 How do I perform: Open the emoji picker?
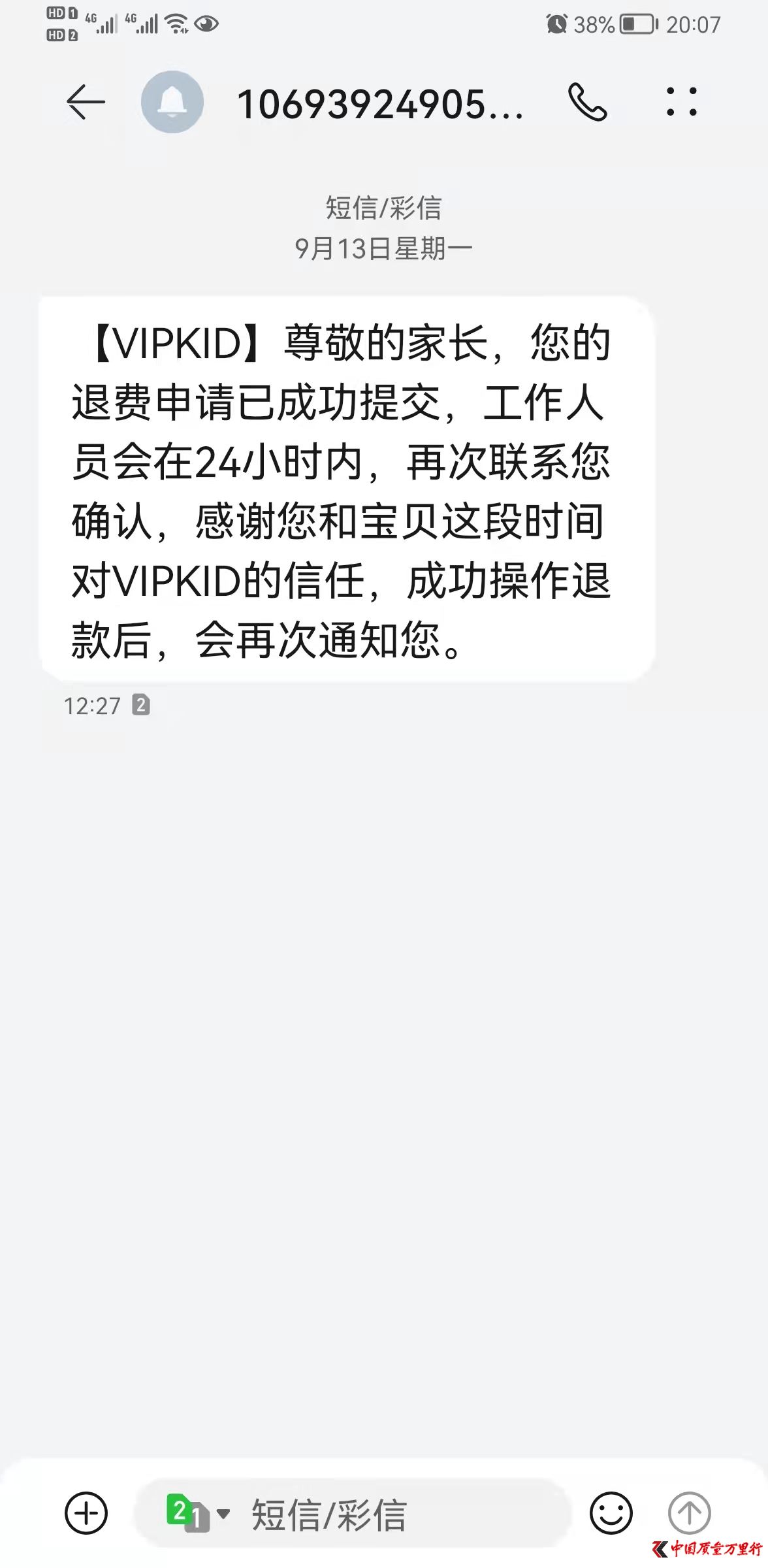(611, 1512)
